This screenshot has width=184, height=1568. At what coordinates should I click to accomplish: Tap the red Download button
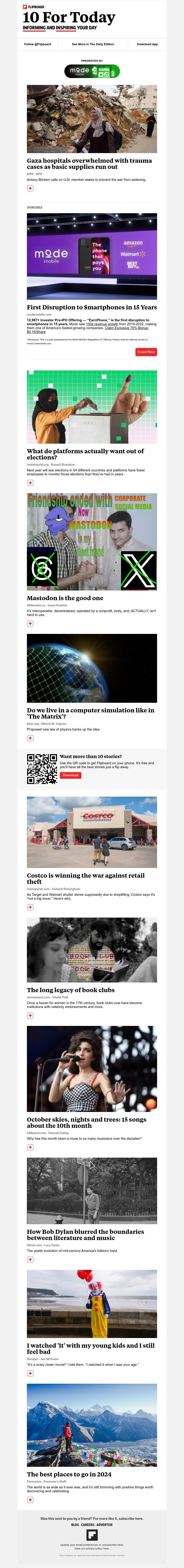click(70, 775)
